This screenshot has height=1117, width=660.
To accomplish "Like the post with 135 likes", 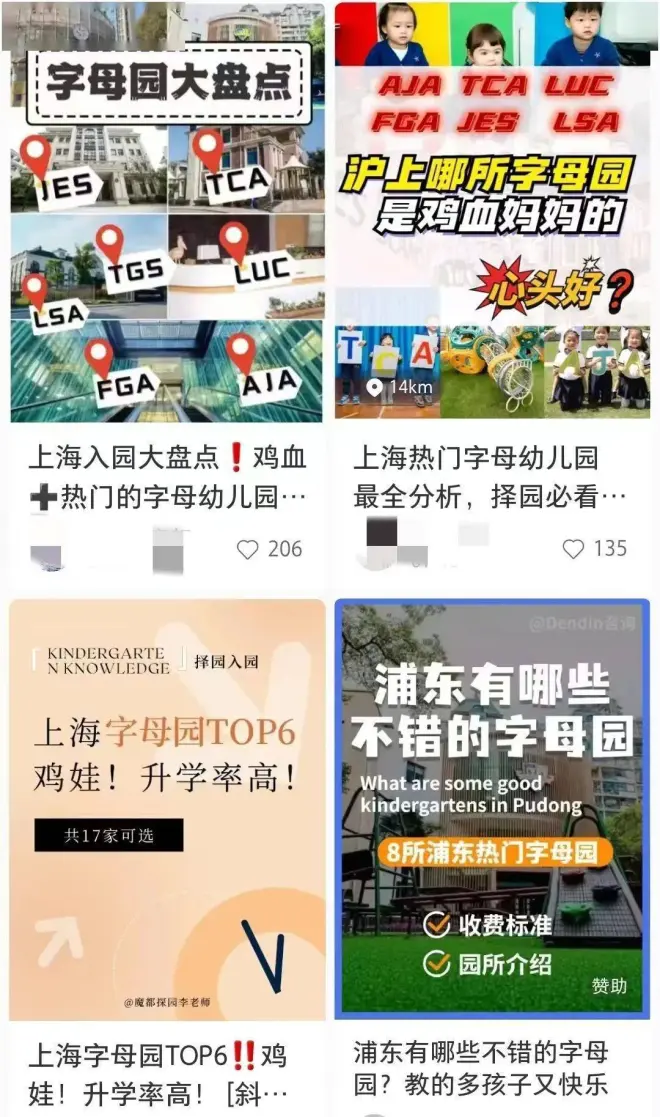I will (x=573, y=549).
